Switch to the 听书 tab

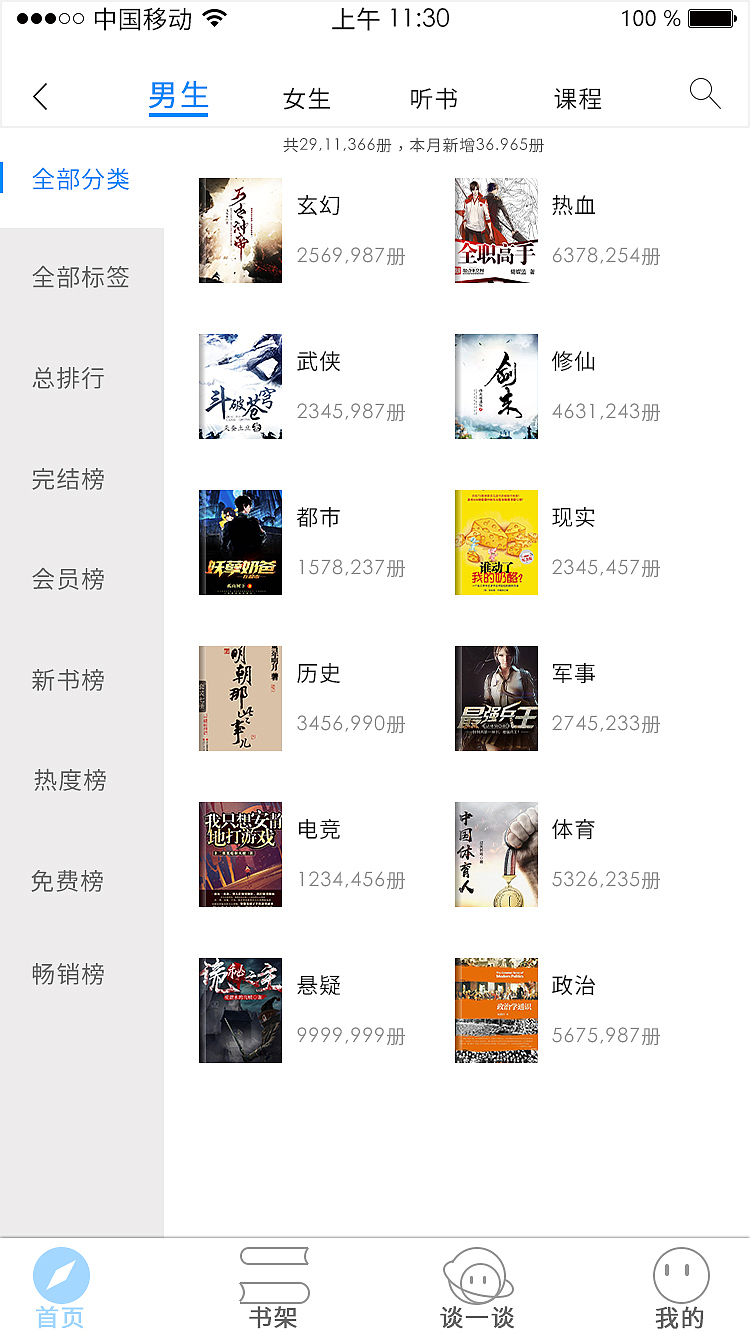pos(434,97)
